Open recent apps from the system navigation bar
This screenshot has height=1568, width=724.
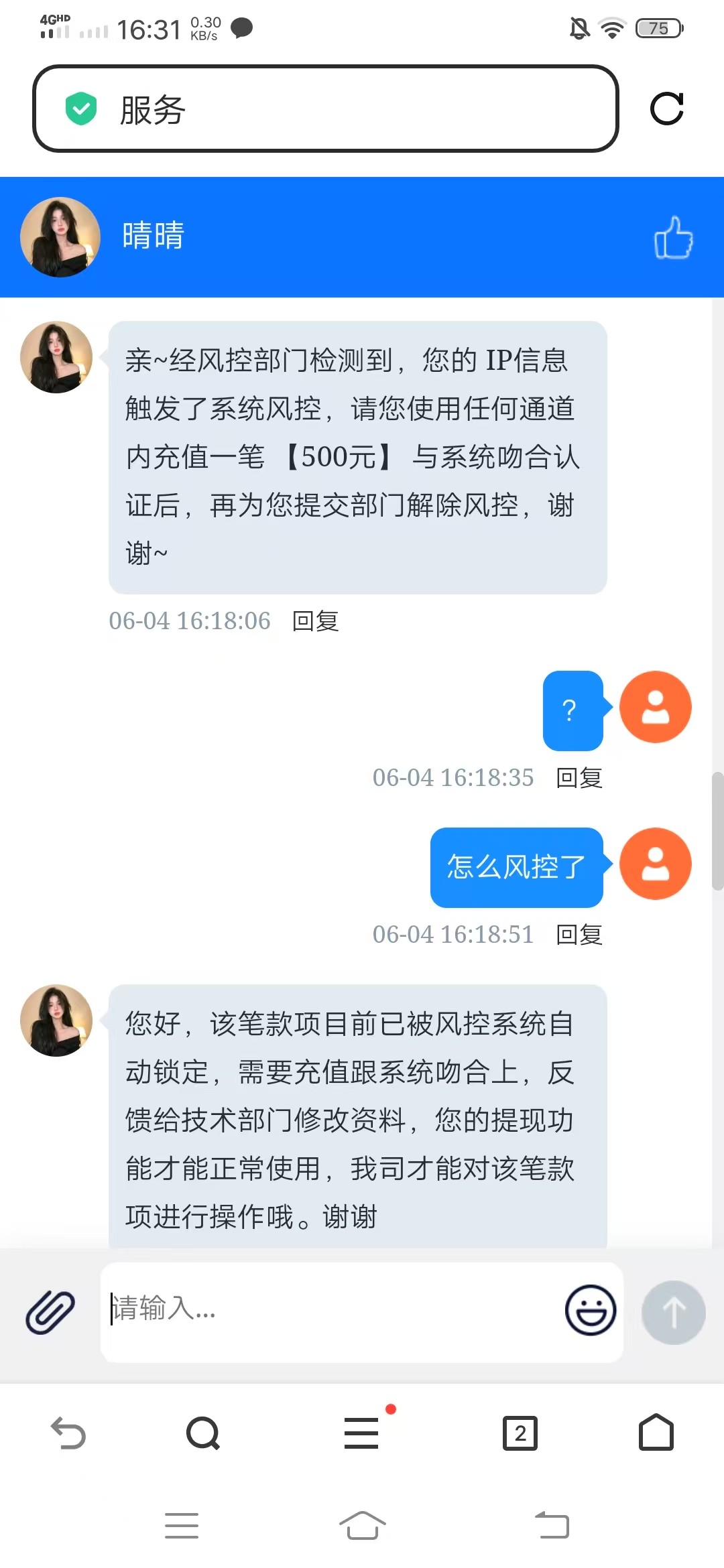coord(182,1526)
